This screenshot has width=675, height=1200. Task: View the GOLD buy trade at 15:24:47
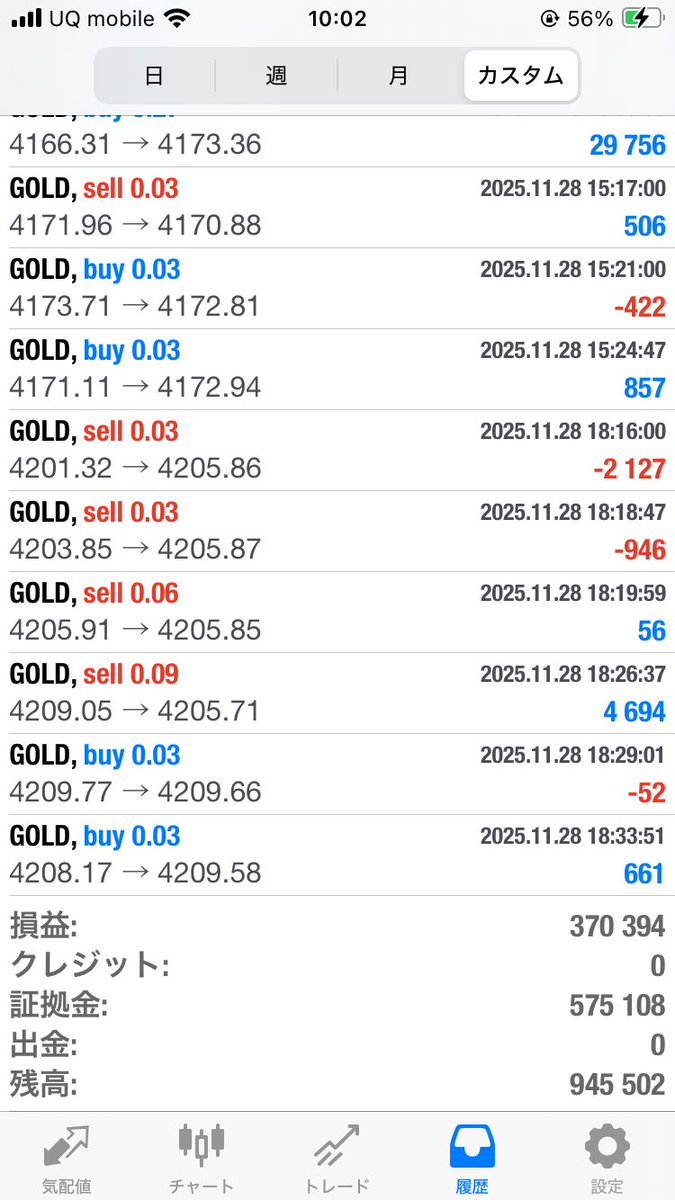pyautogui.click(x=337, y=369)
